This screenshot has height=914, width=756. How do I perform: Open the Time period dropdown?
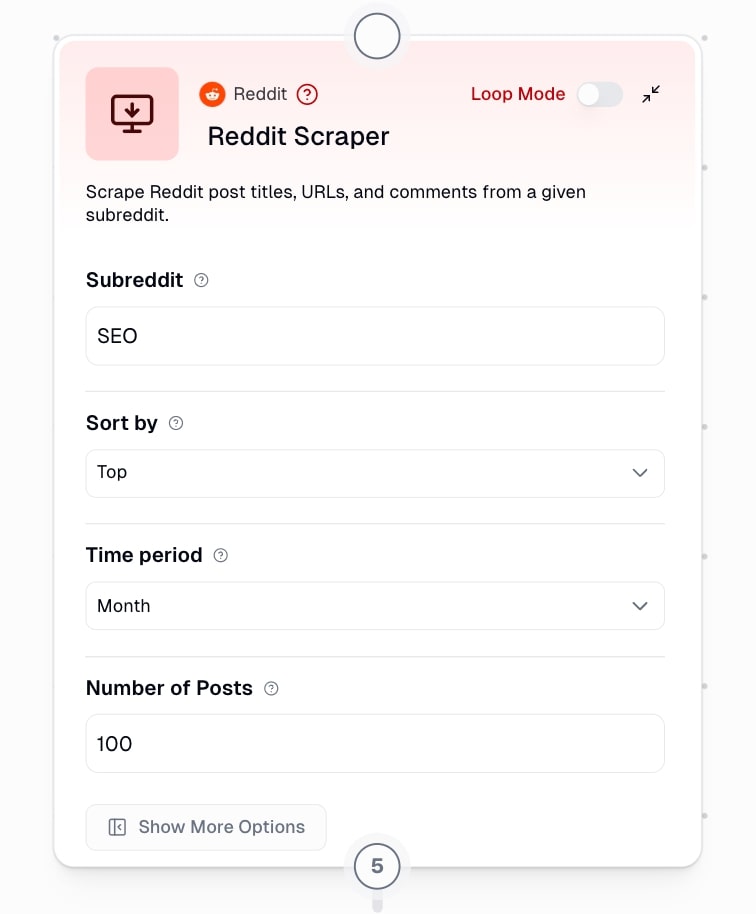(375, 606)
